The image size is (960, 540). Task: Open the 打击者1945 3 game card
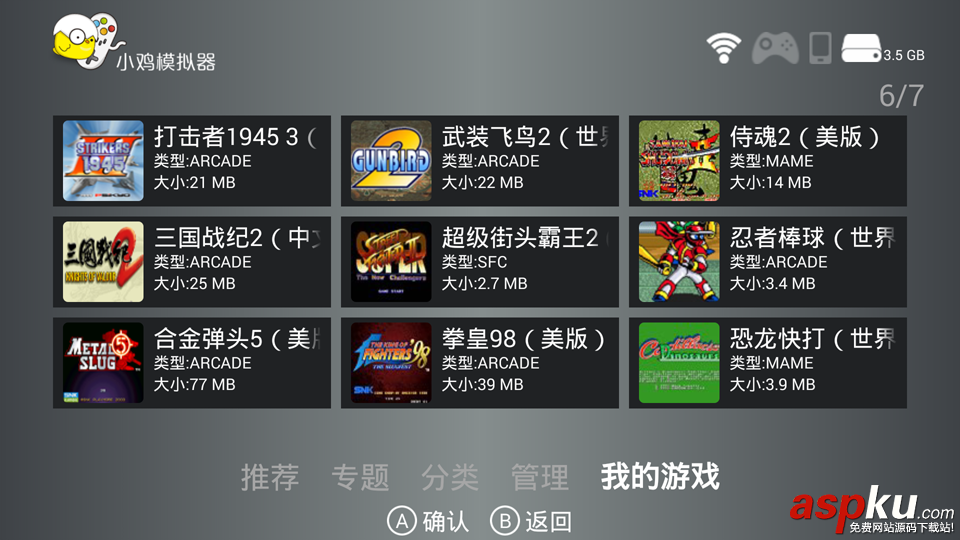click(191, 161)
